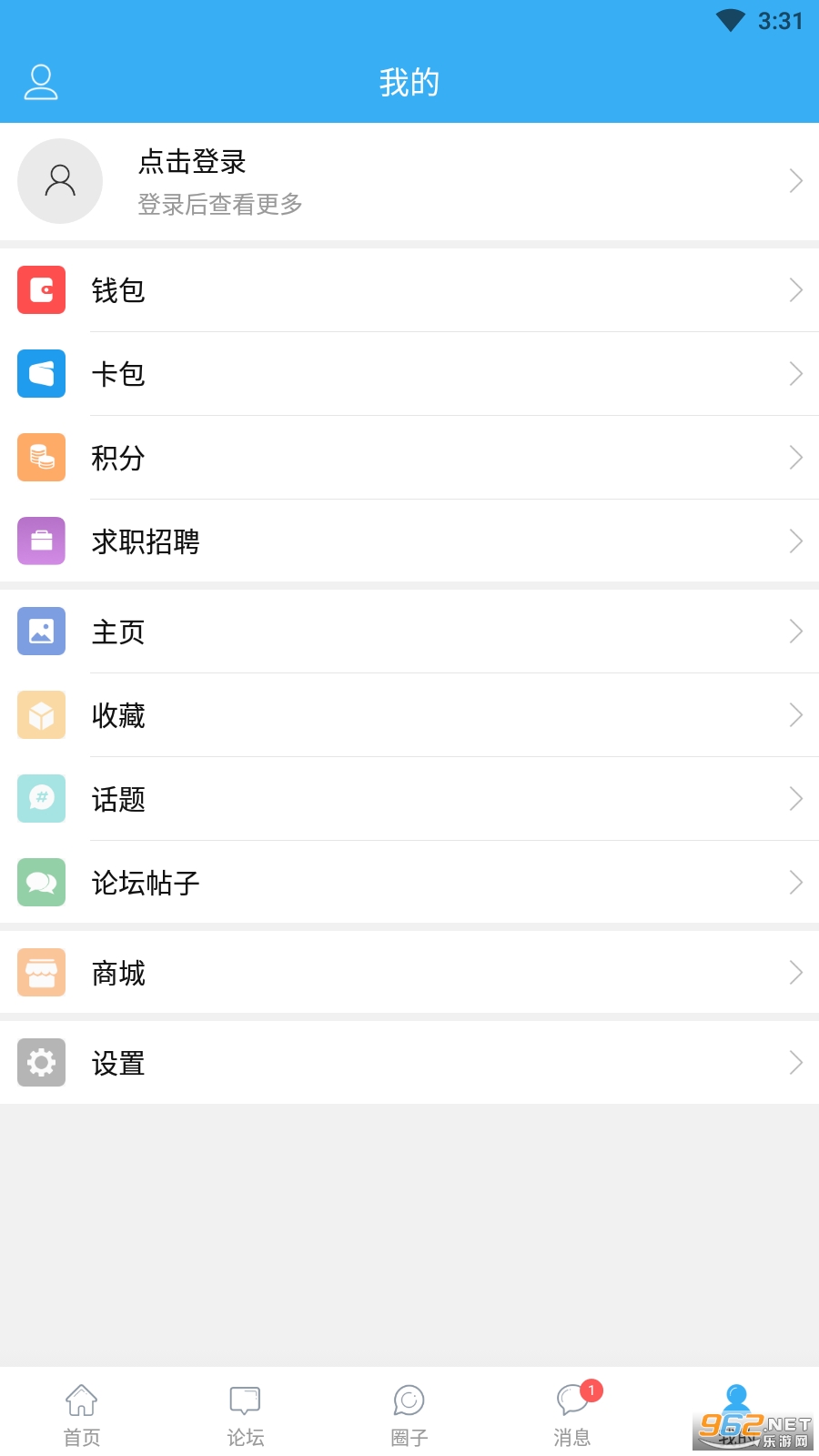
Task: View 论坛帖子 forum posts
Action: [409, 883]
